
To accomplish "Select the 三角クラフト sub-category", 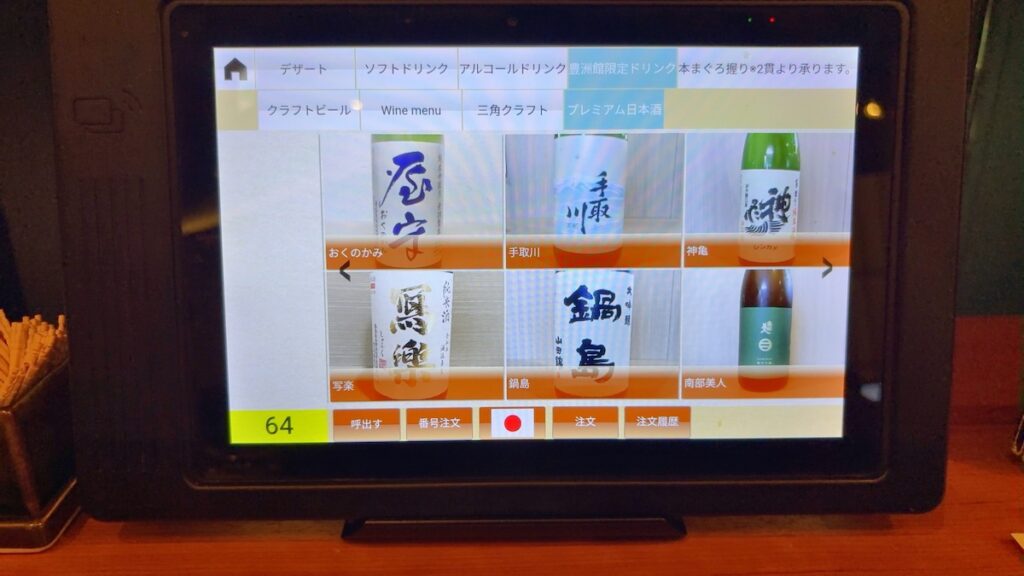I will pos(512,110).
